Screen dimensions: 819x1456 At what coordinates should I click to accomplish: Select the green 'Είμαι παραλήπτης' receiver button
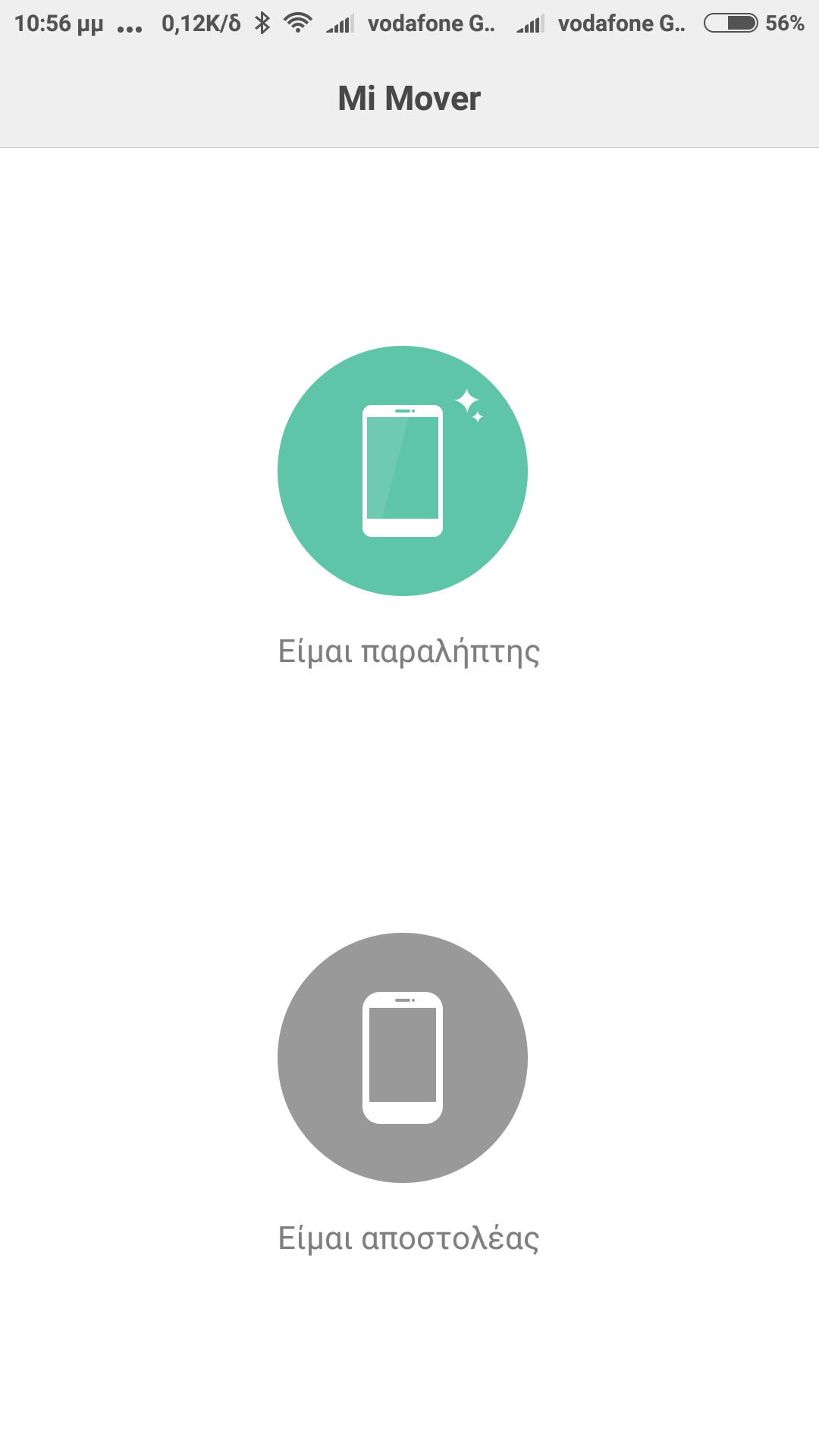(403, 471)
